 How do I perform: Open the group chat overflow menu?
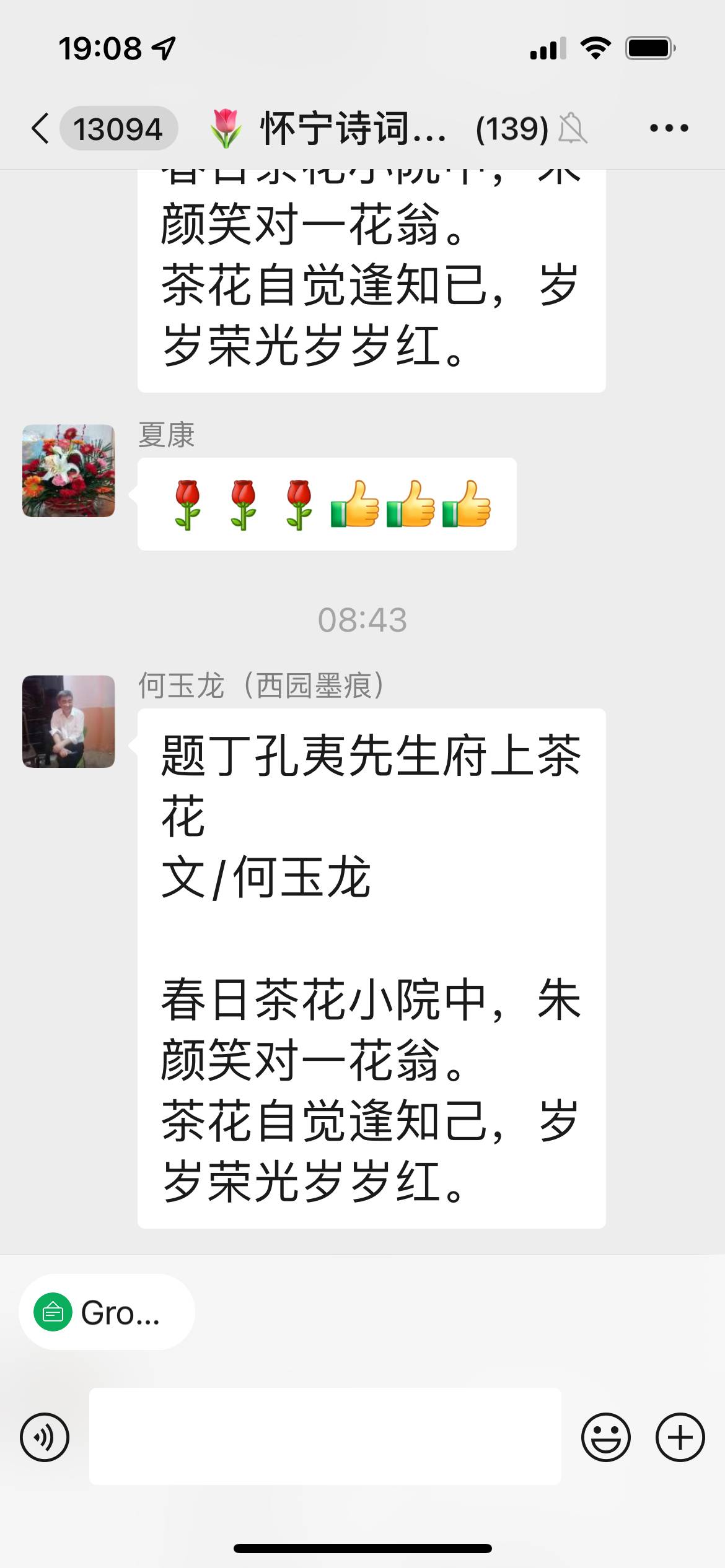point(668,129)
